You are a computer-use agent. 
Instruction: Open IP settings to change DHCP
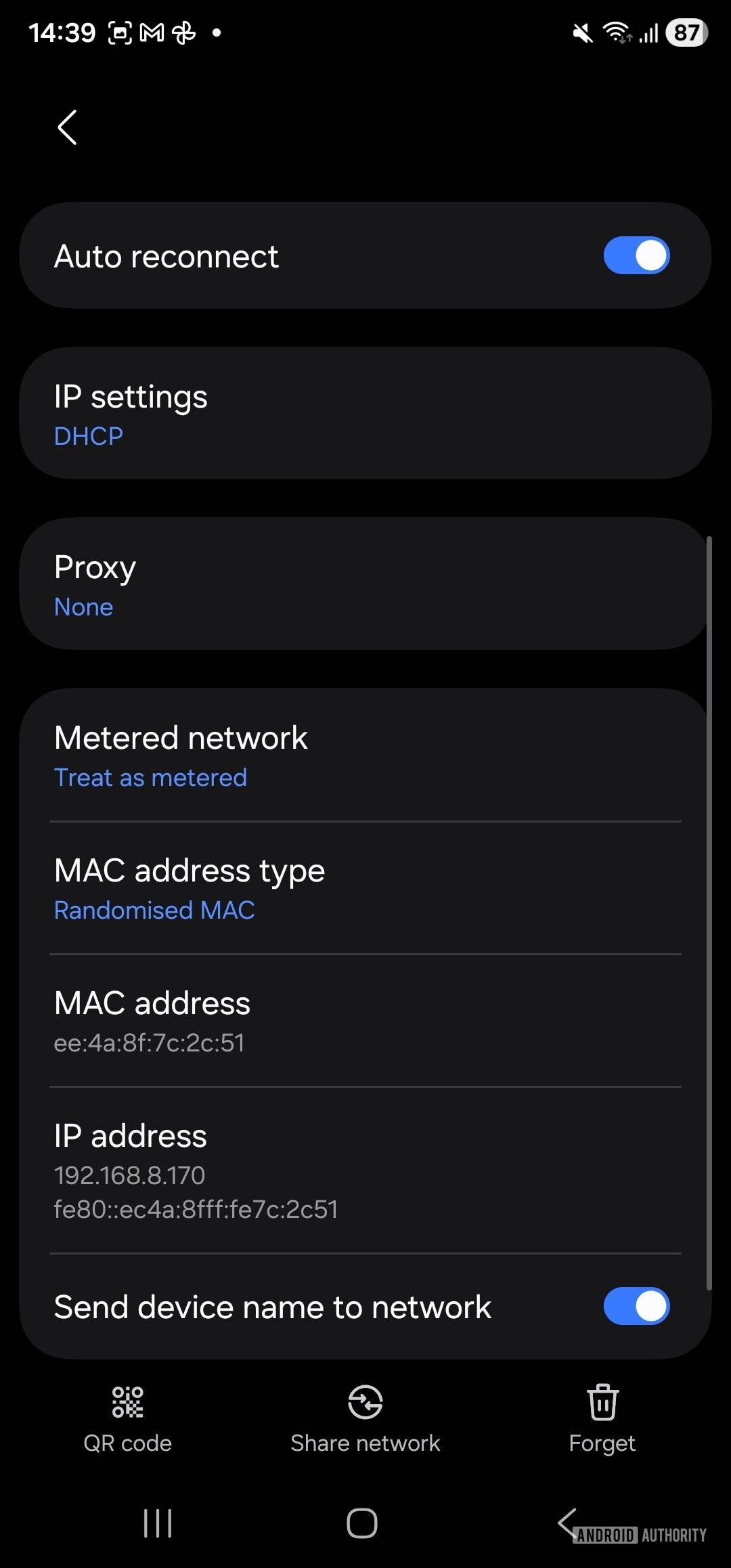(365, 412)
